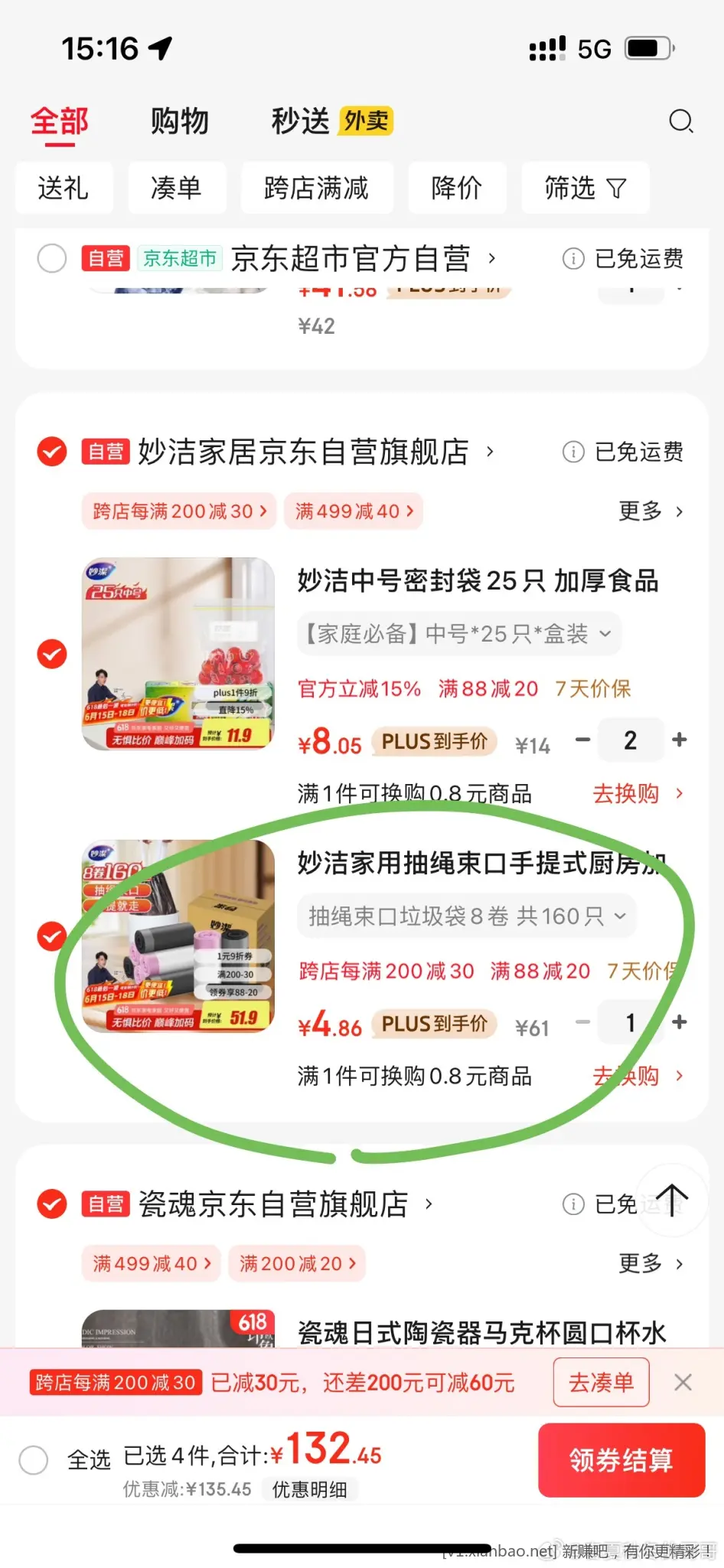Select the 凑单 filter chip
Viewport: 724px width, 1568px height.
(176, 188)
